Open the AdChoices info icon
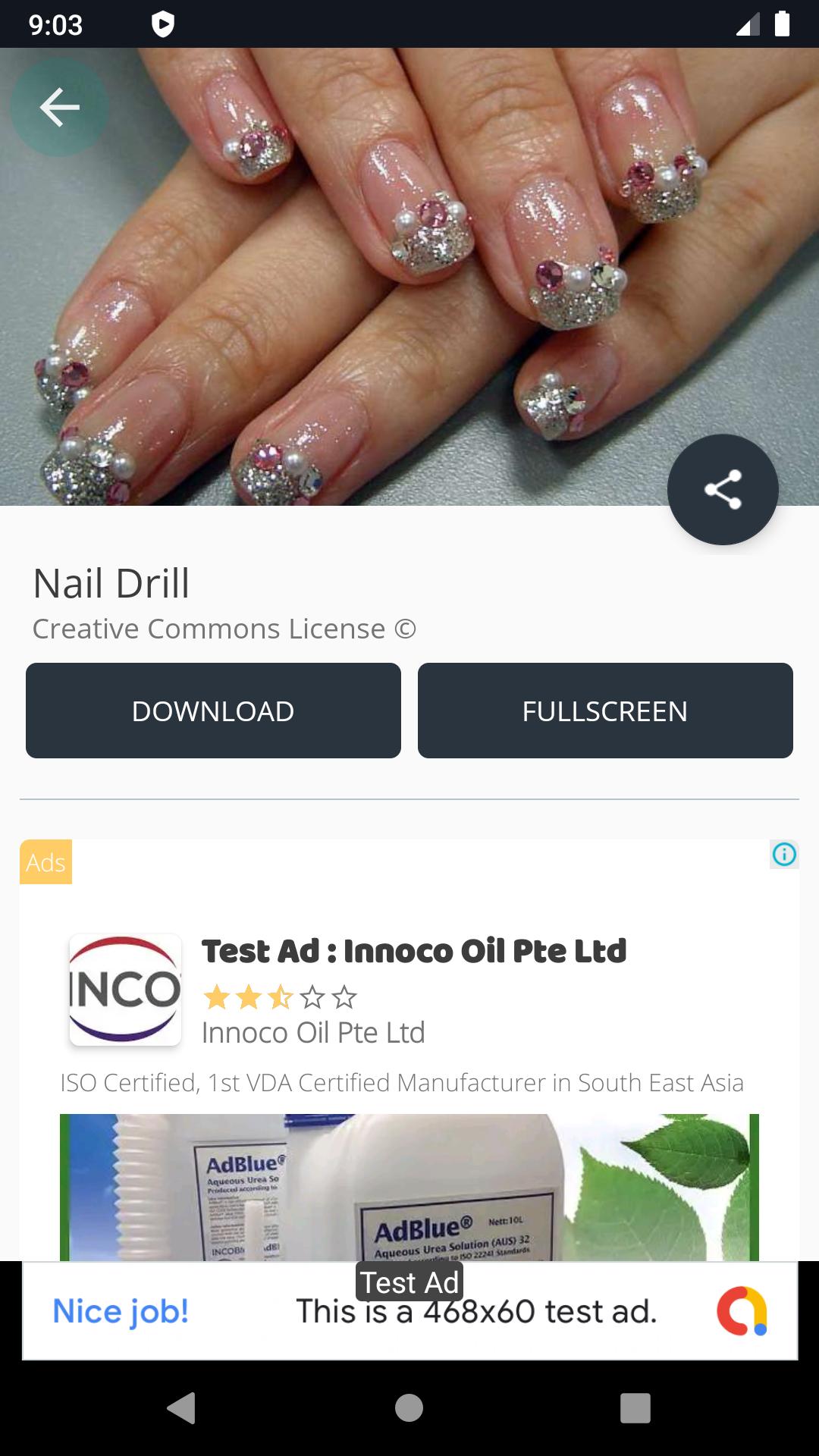819x1456 pixels. (785, 854)
